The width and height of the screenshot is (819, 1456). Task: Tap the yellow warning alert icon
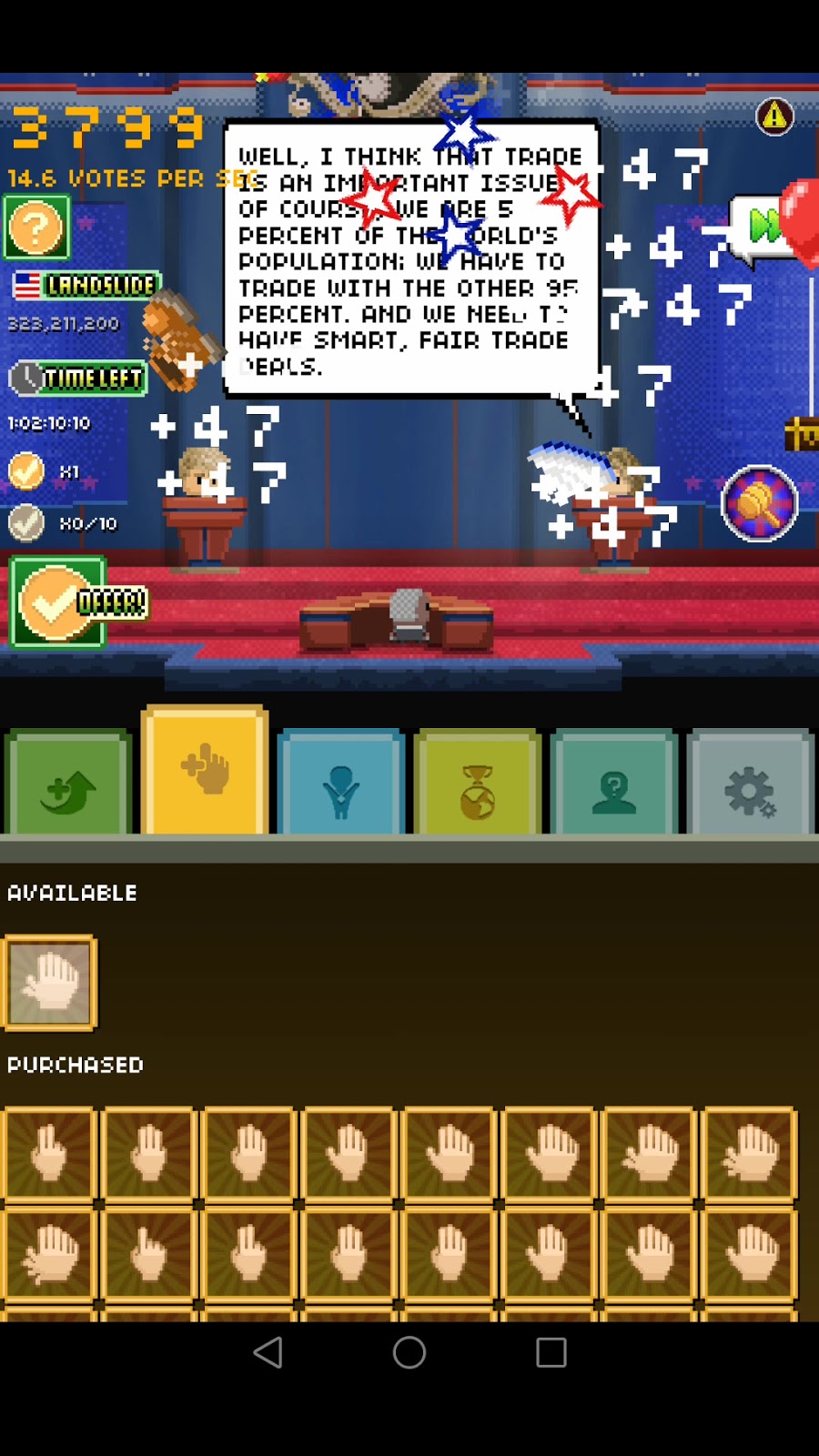tap(774, 116)
